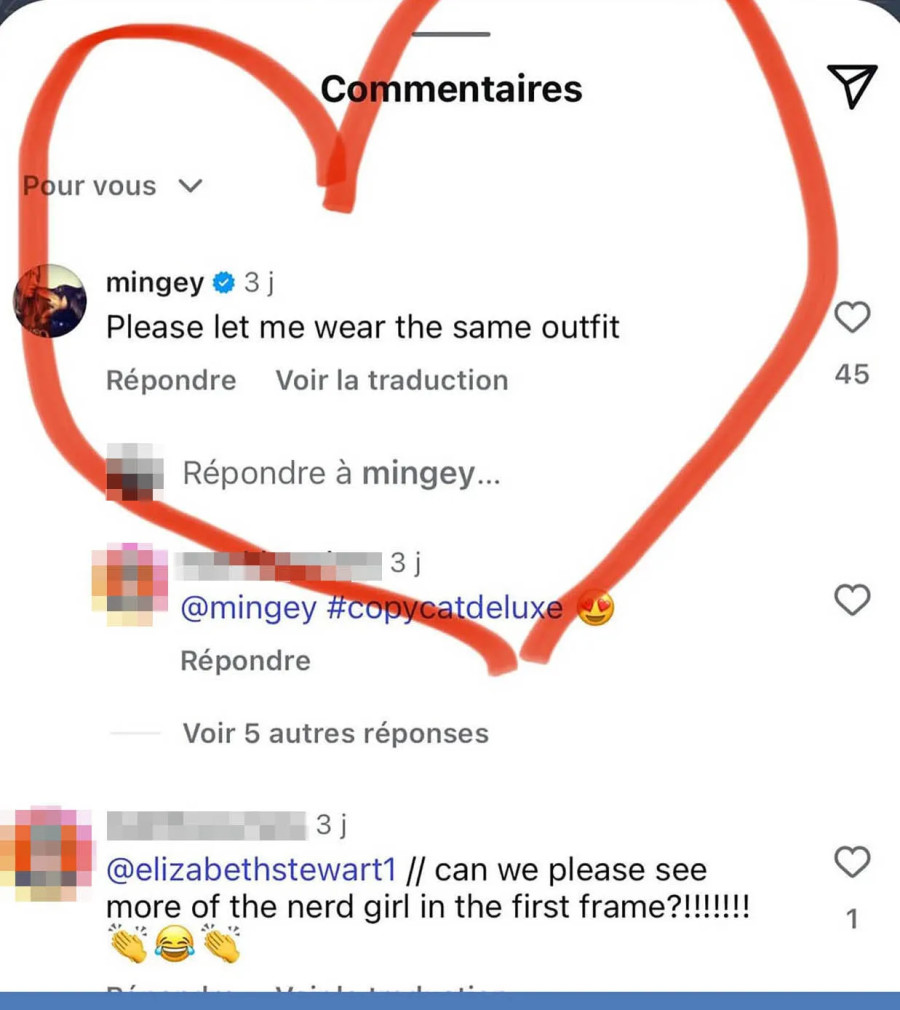Open mingey's profile picture
The image size is (900, 1010).
(x=49, y=301)
